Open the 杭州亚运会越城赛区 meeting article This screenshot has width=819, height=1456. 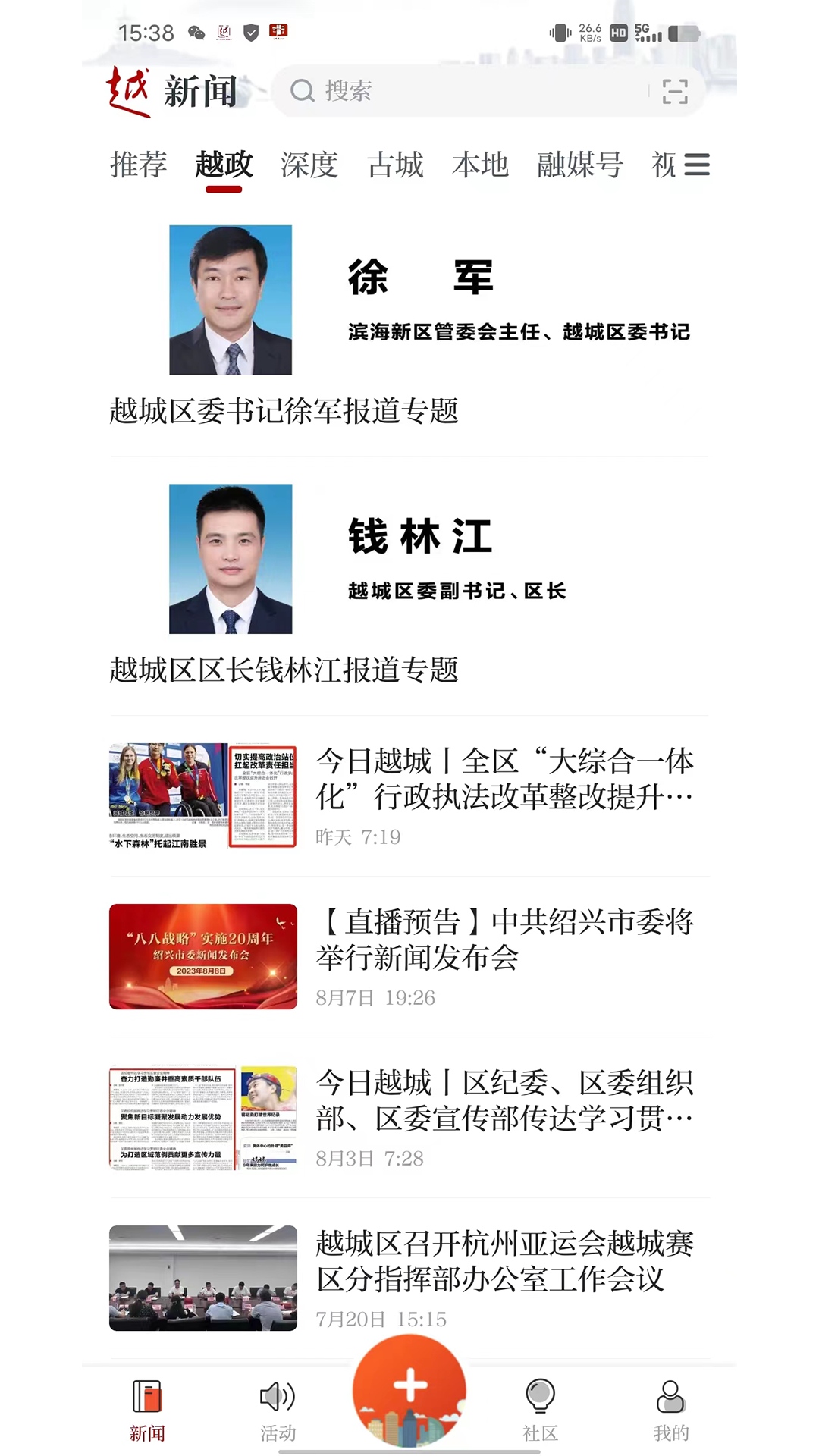tap(504, 1262)
